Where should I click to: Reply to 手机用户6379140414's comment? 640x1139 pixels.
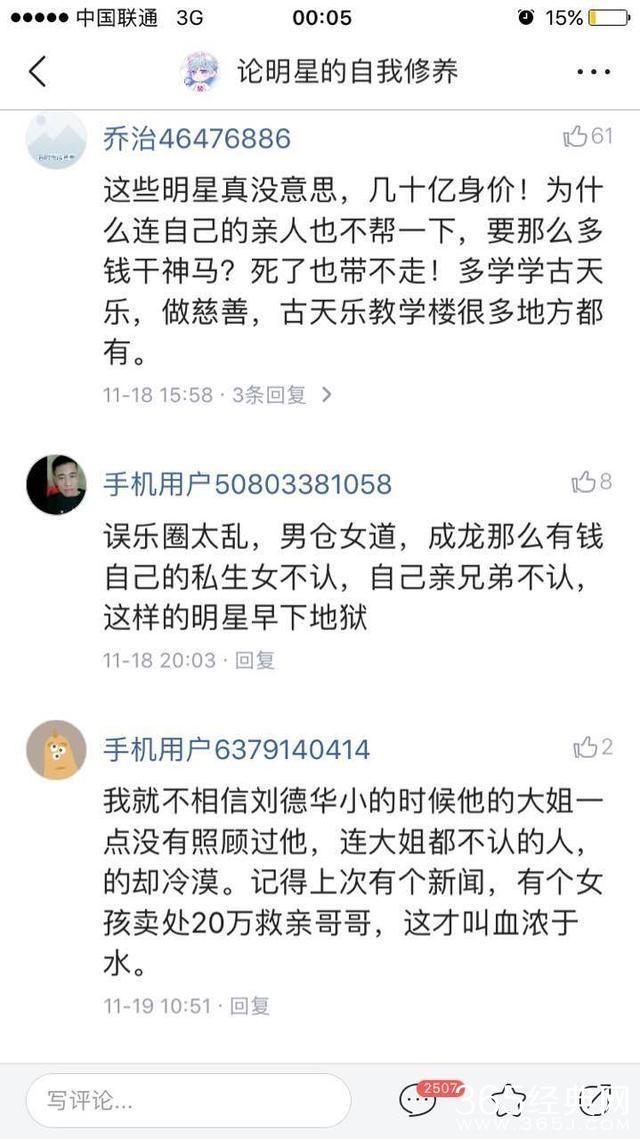pyautogui.click(x=251, y=1006)
